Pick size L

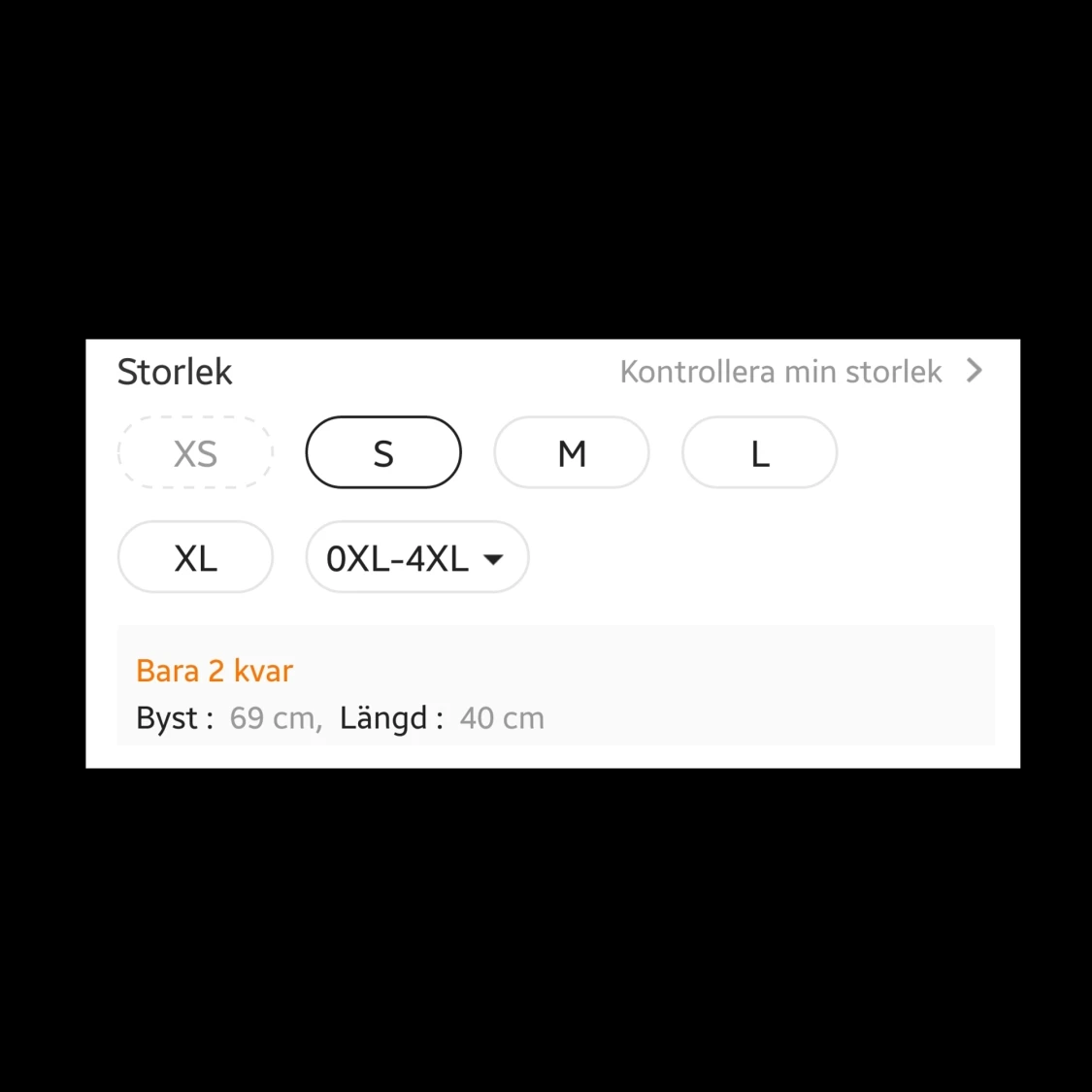[x=760, y=453]
